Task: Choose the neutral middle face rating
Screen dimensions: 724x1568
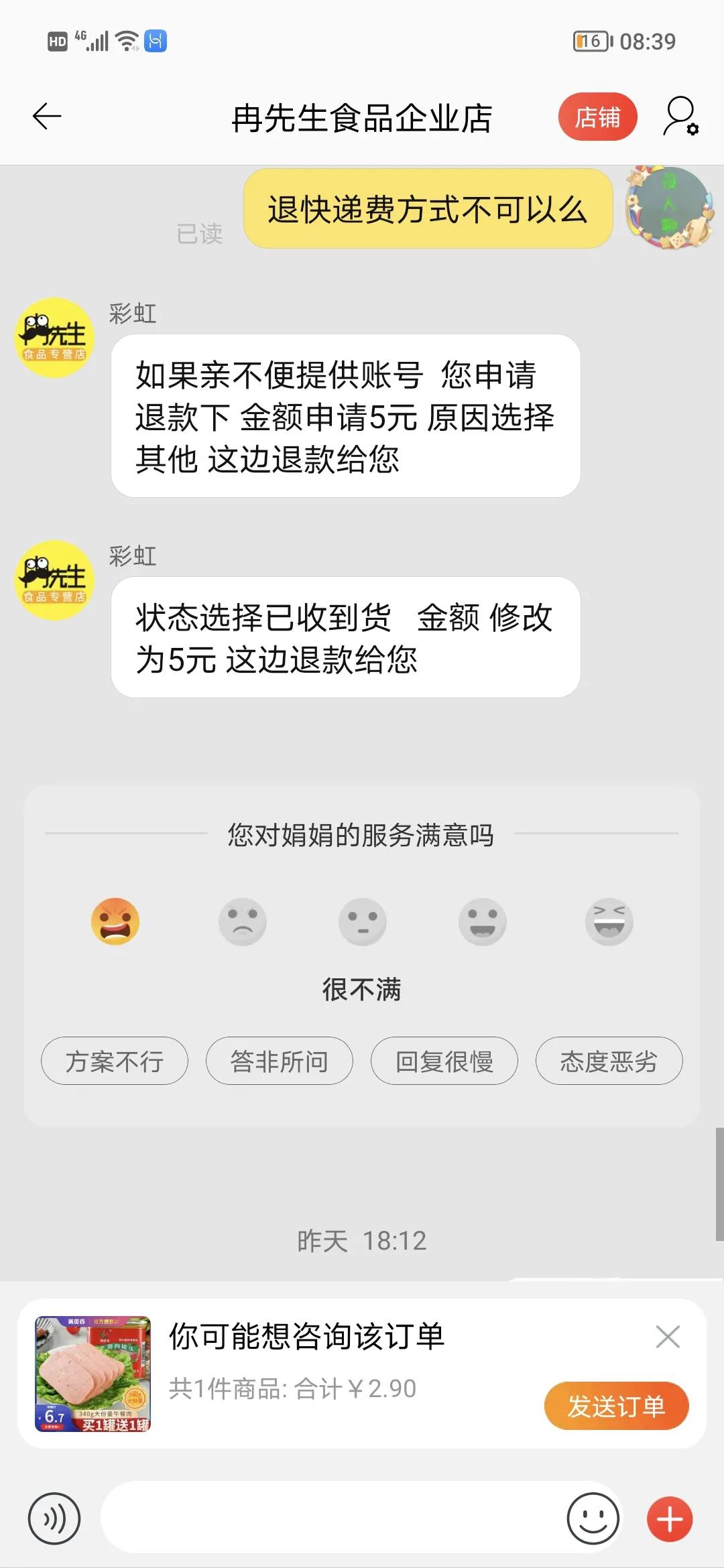Action: click(x=362, y=921)
